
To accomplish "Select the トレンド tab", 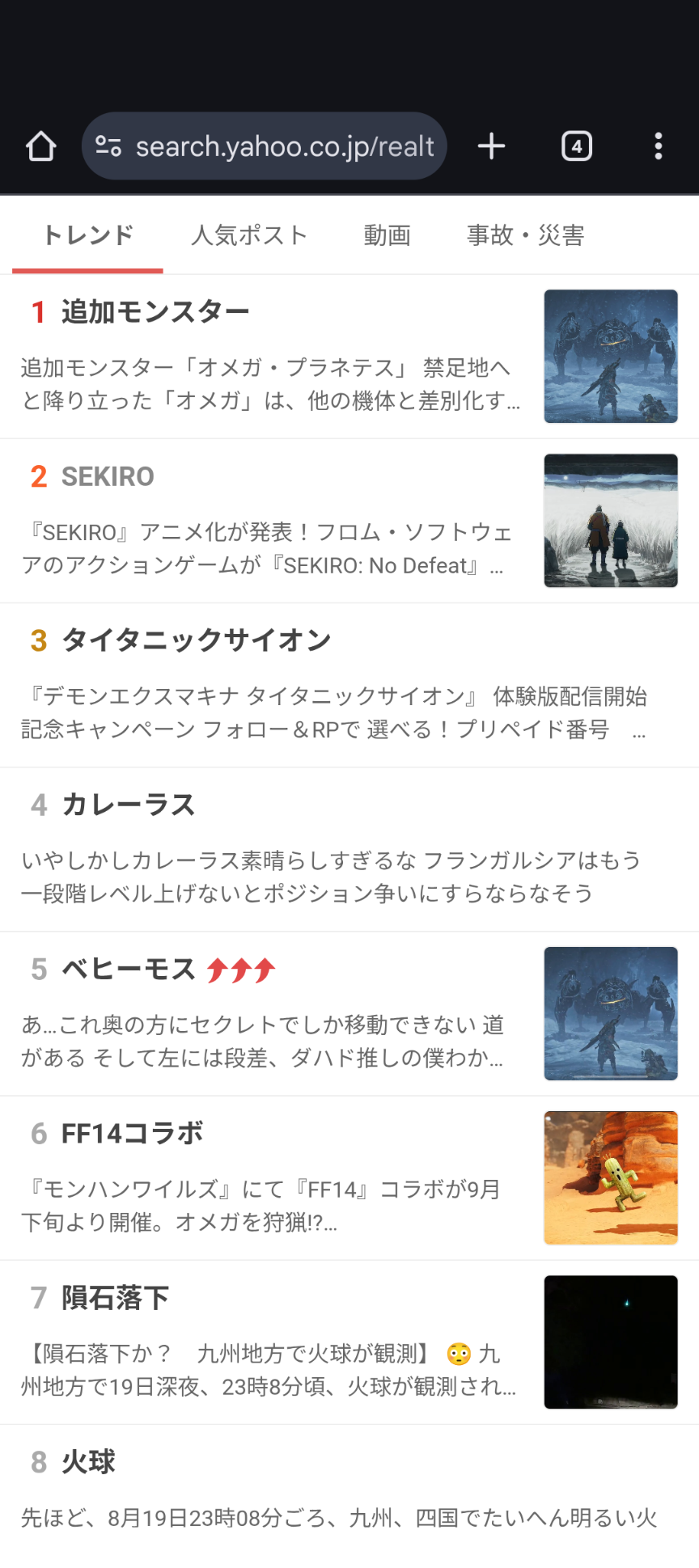I will click(87, 235).
